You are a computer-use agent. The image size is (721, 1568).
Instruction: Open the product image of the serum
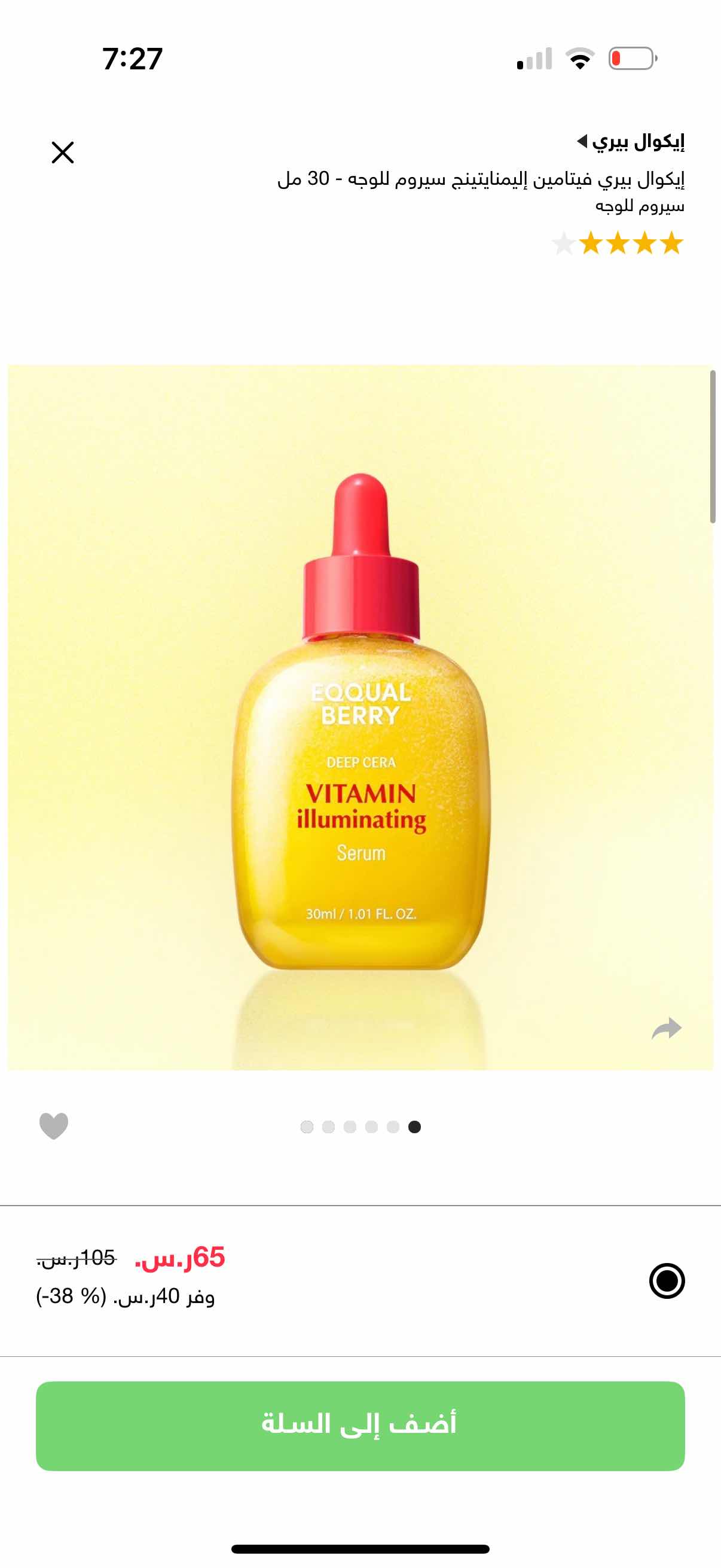tap(360, 718)
